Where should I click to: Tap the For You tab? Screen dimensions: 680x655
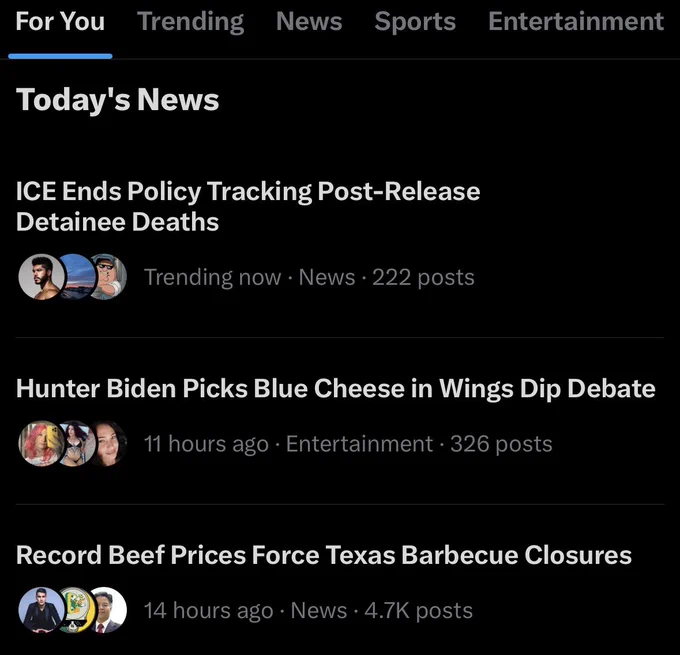(x=60, y=22)
